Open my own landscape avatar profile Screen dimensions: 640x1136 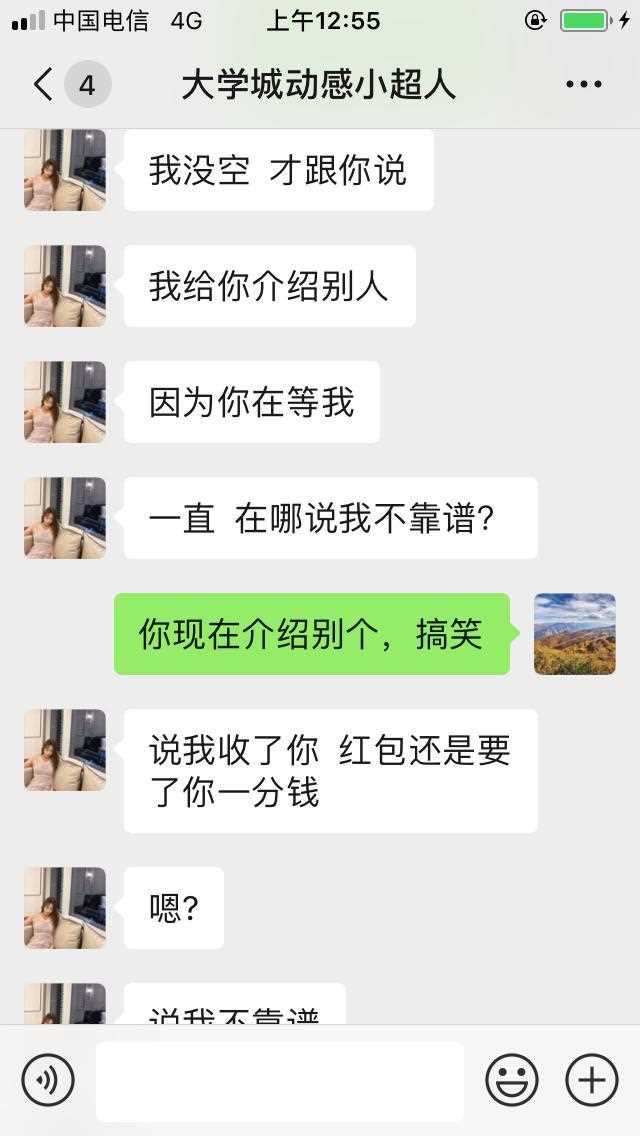click(x=574, y=634)
